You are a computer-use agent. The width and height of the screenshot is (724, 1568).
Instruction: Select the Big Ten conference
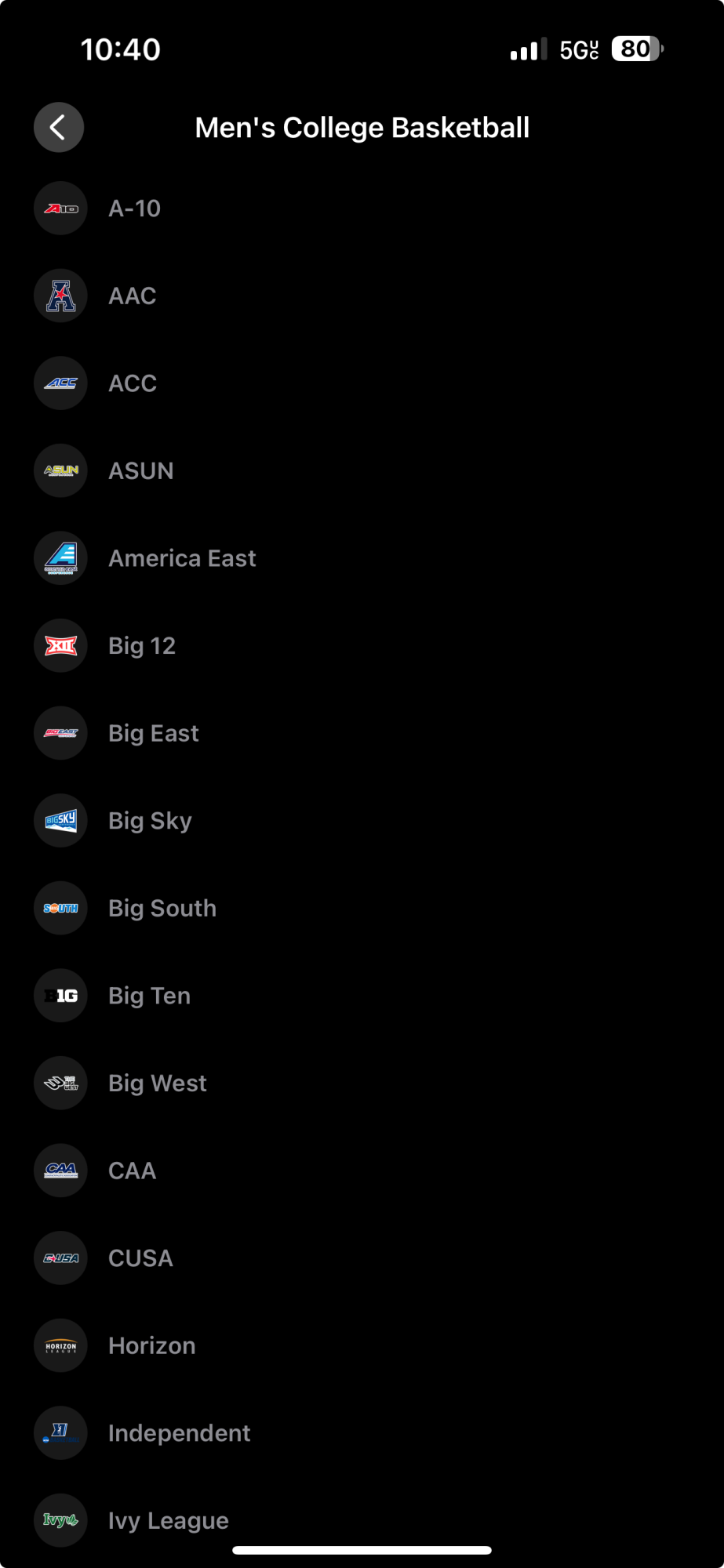tap(149, 996)
